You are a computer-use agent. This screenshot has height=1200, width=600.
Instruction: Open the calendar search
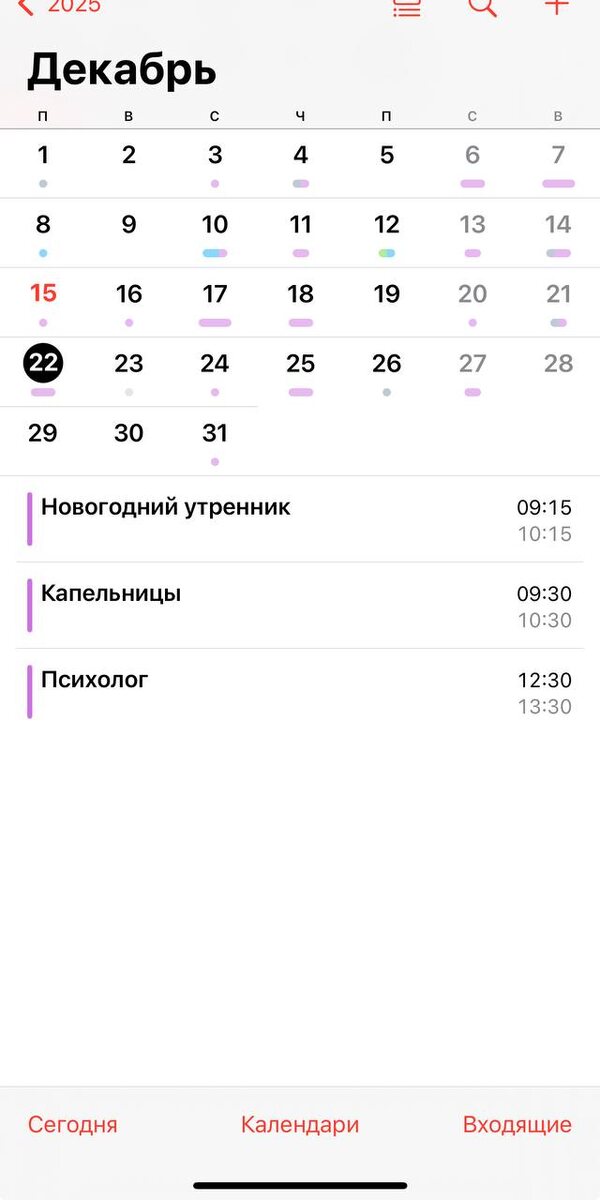[x=482, y=6]
